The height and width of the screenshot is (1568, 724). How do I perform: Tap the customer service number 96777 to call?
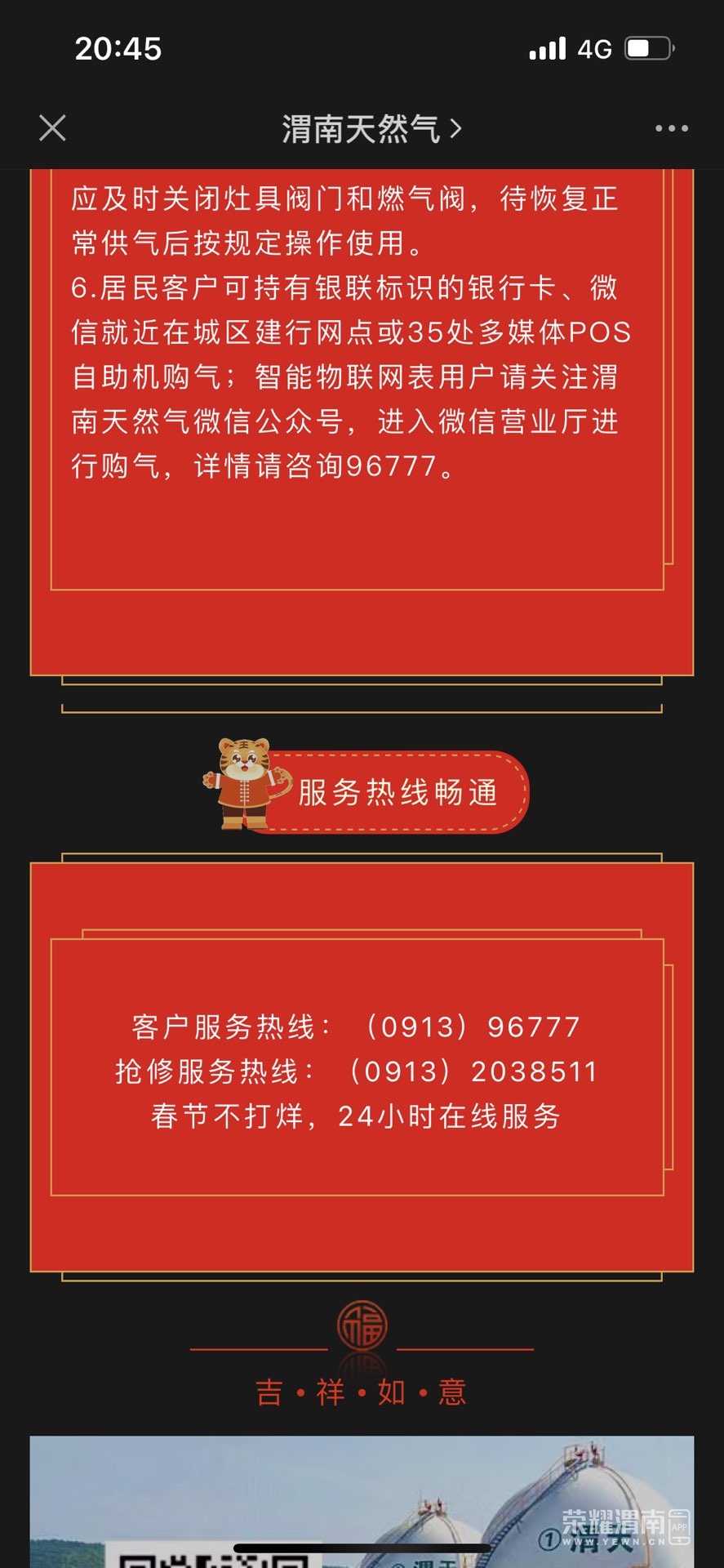click(529, 1025)
